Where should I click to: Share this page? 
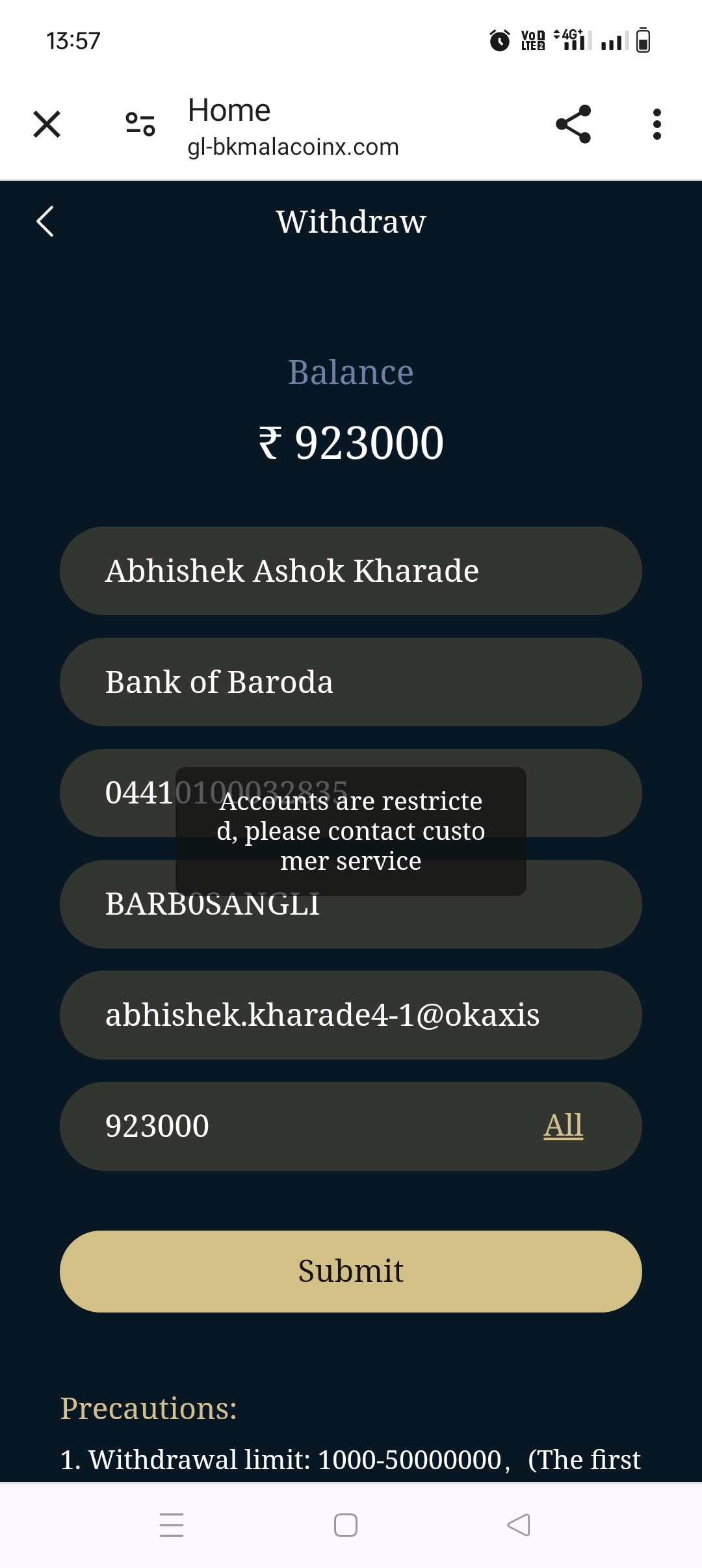pyautogui.click(x=573, y=124)
